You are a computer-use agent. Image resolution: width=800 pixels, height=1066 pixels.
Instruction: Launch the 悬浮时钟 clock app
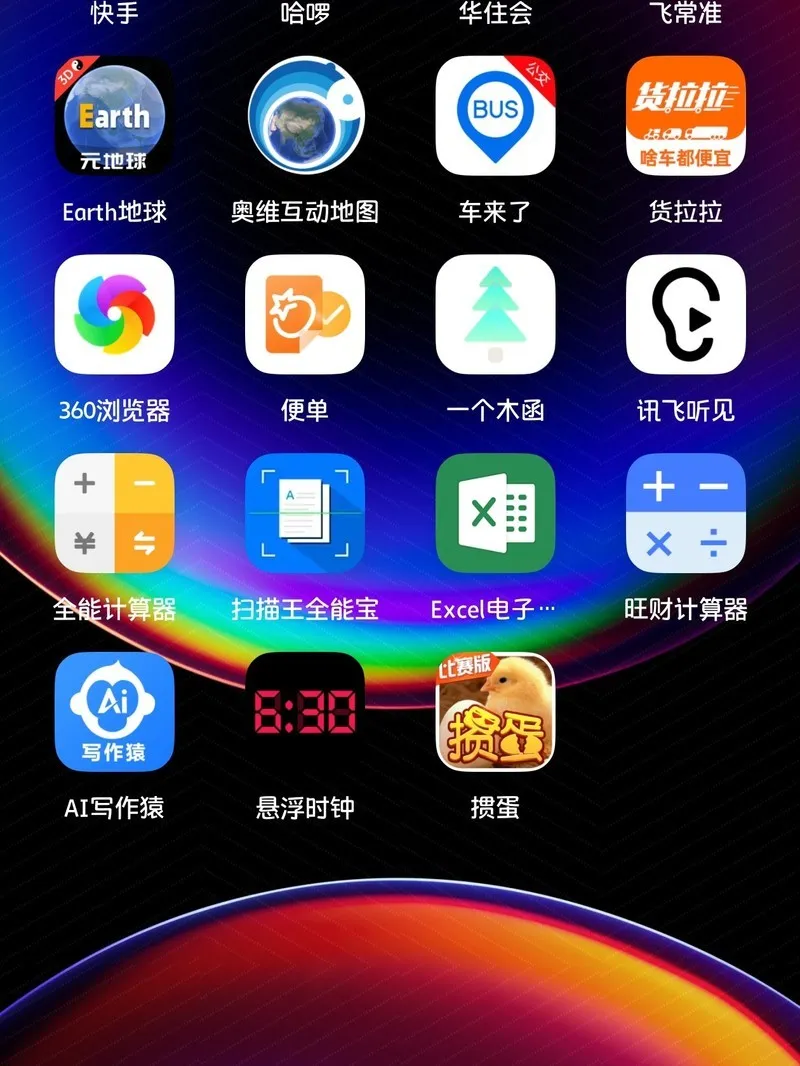click(x=305, y=712)
